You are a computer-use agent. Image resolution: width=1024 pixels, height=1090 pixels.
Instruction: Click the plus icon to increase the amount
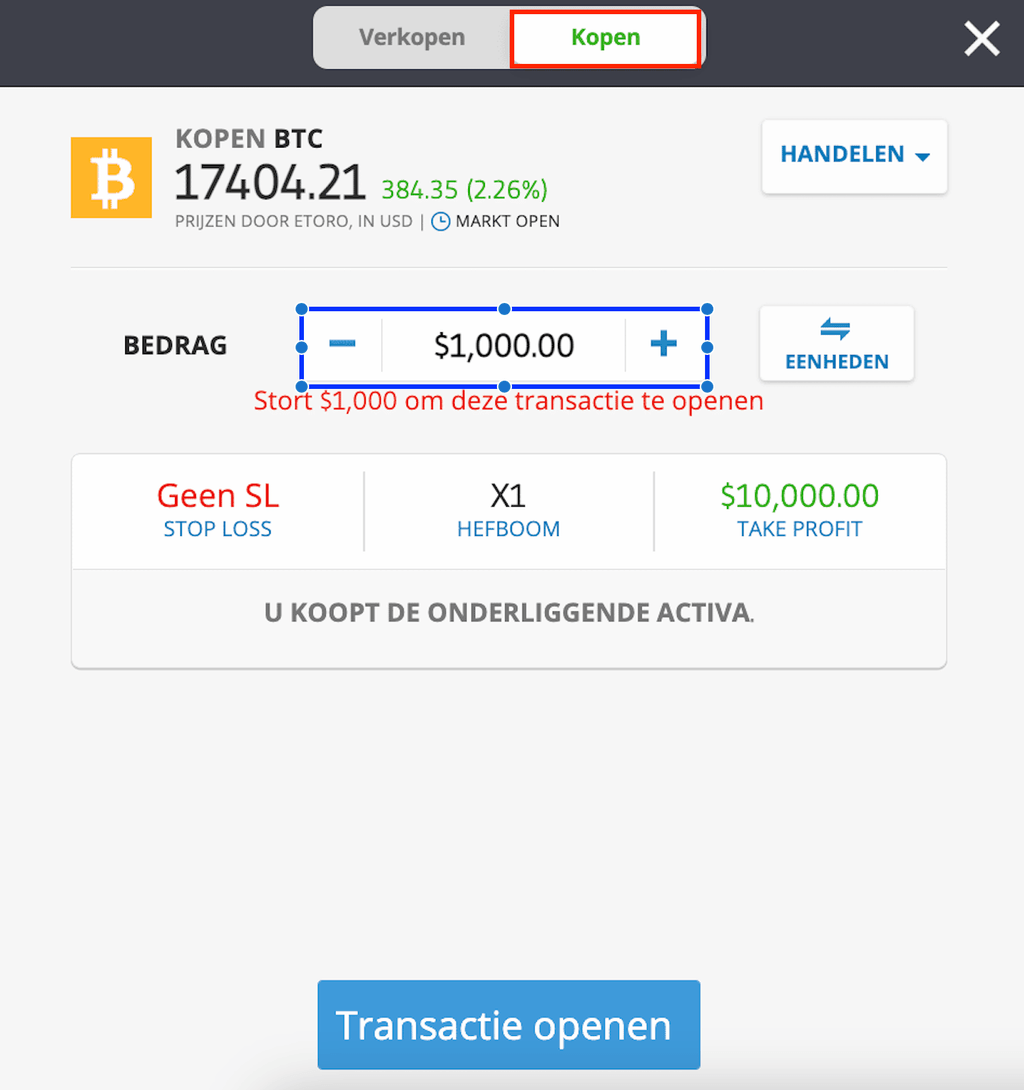click(663, 343)
